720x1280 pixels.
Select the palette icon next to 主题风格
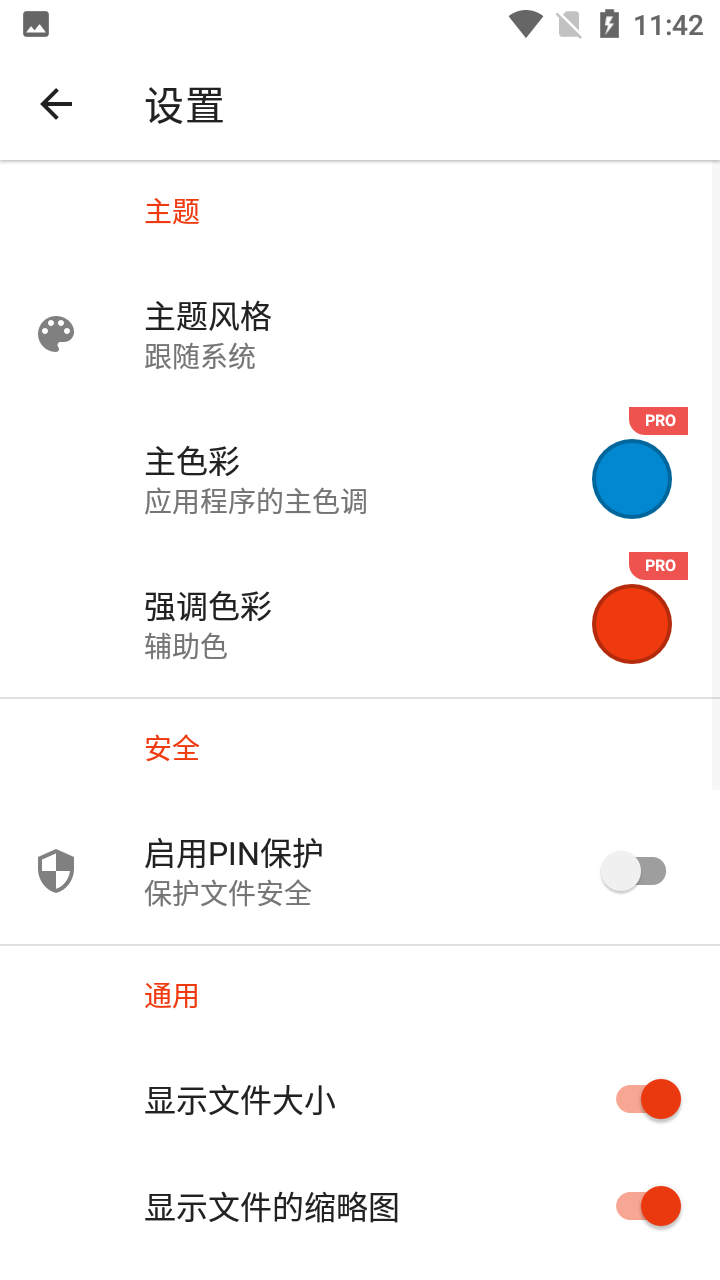(x=56, y=333)
